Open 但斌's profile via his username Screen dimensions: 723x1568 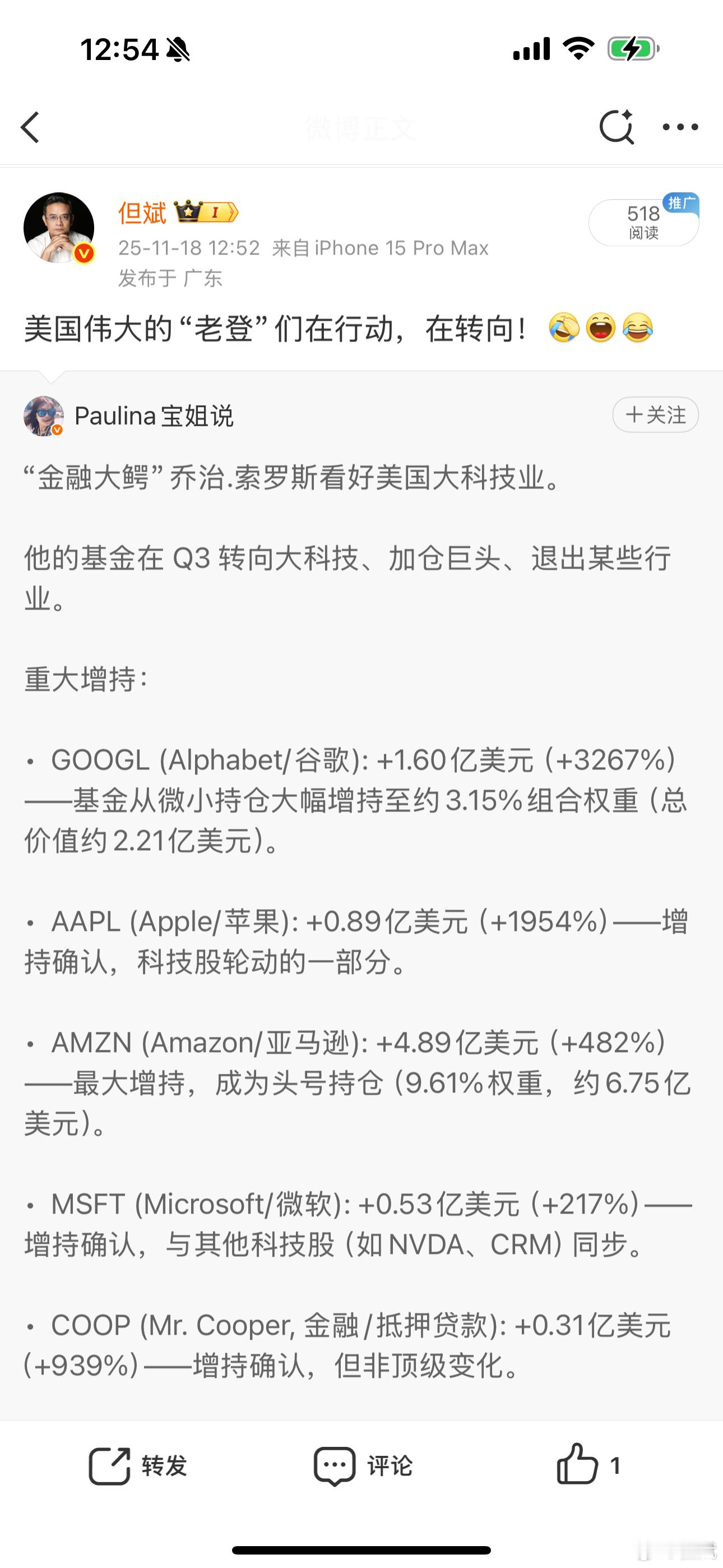142,213
